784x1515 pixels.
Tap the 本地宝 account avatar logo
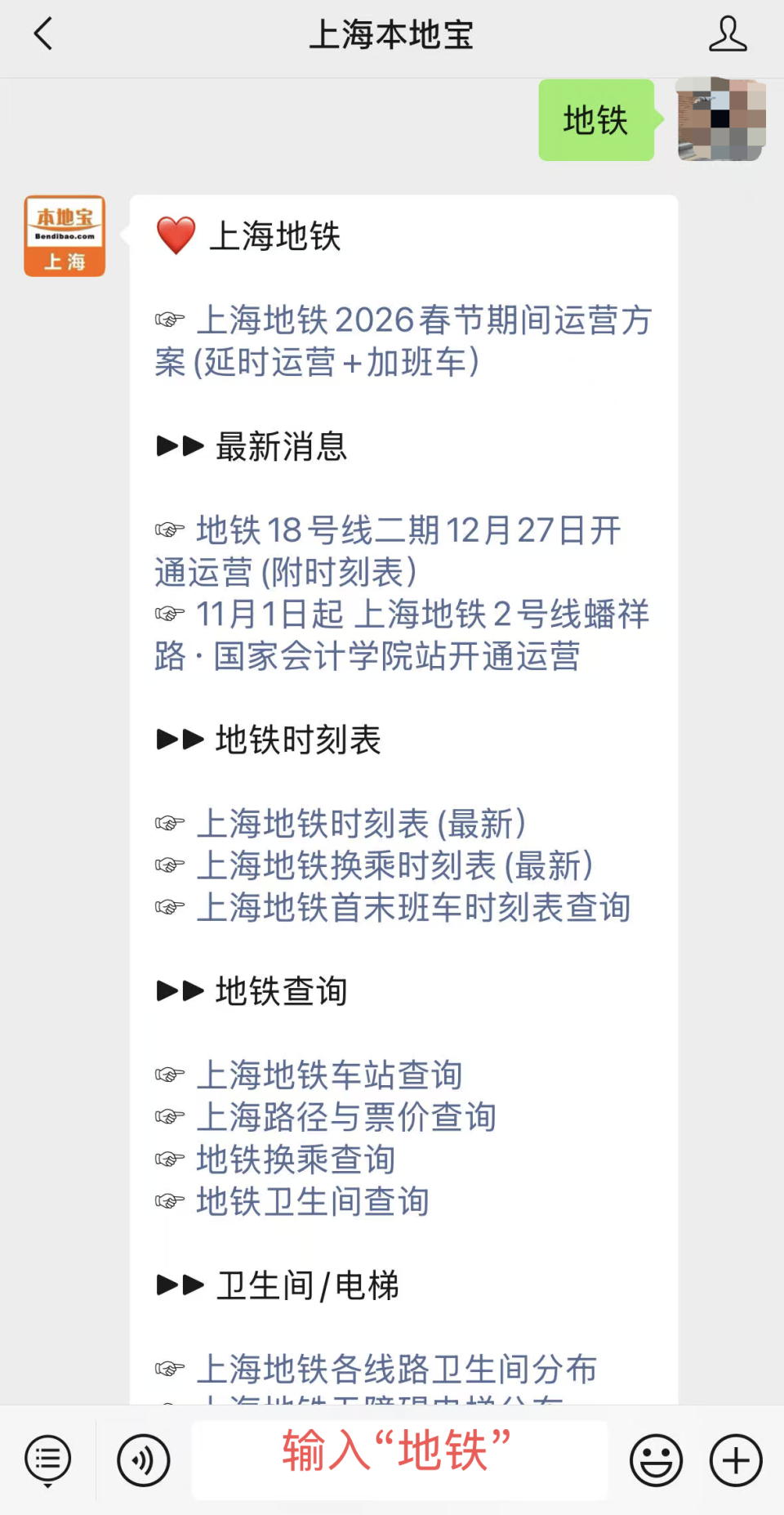point(65,236)
